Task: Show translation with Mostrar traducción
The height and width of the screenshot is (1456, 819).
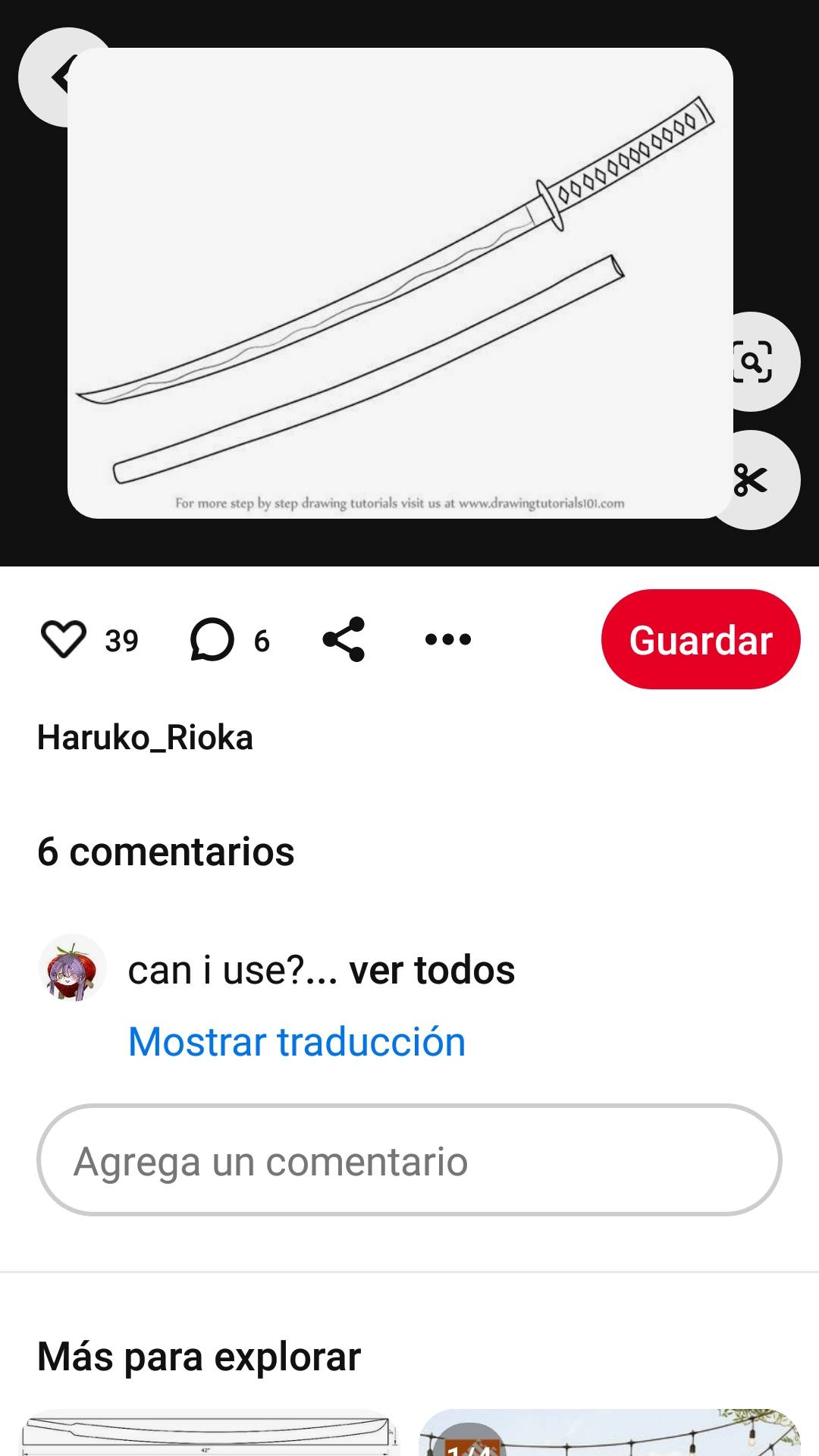Action: [297, 1041]
